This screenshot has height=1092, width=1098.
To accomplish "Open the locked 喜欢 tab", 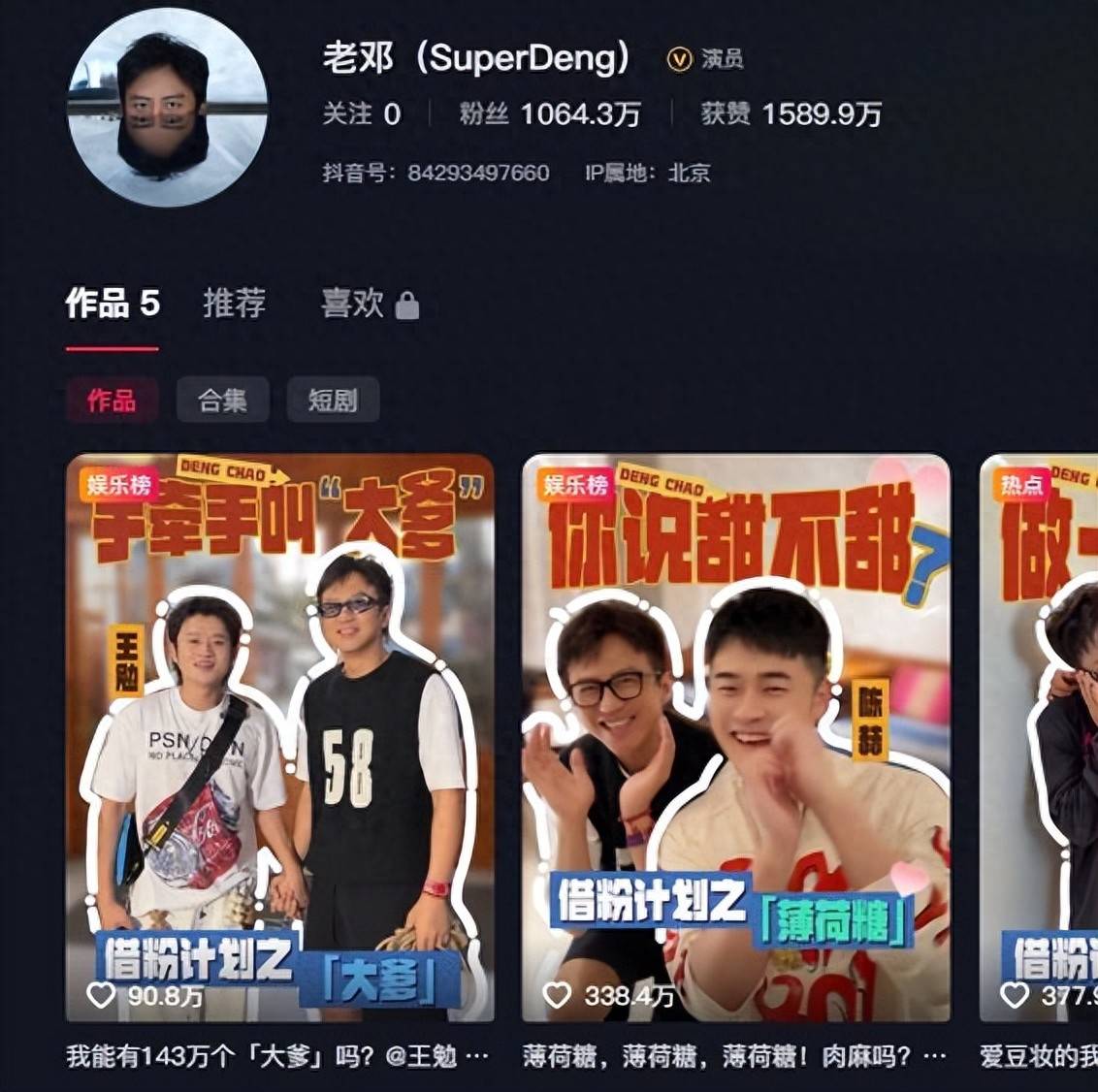I will tap(369, 304).
